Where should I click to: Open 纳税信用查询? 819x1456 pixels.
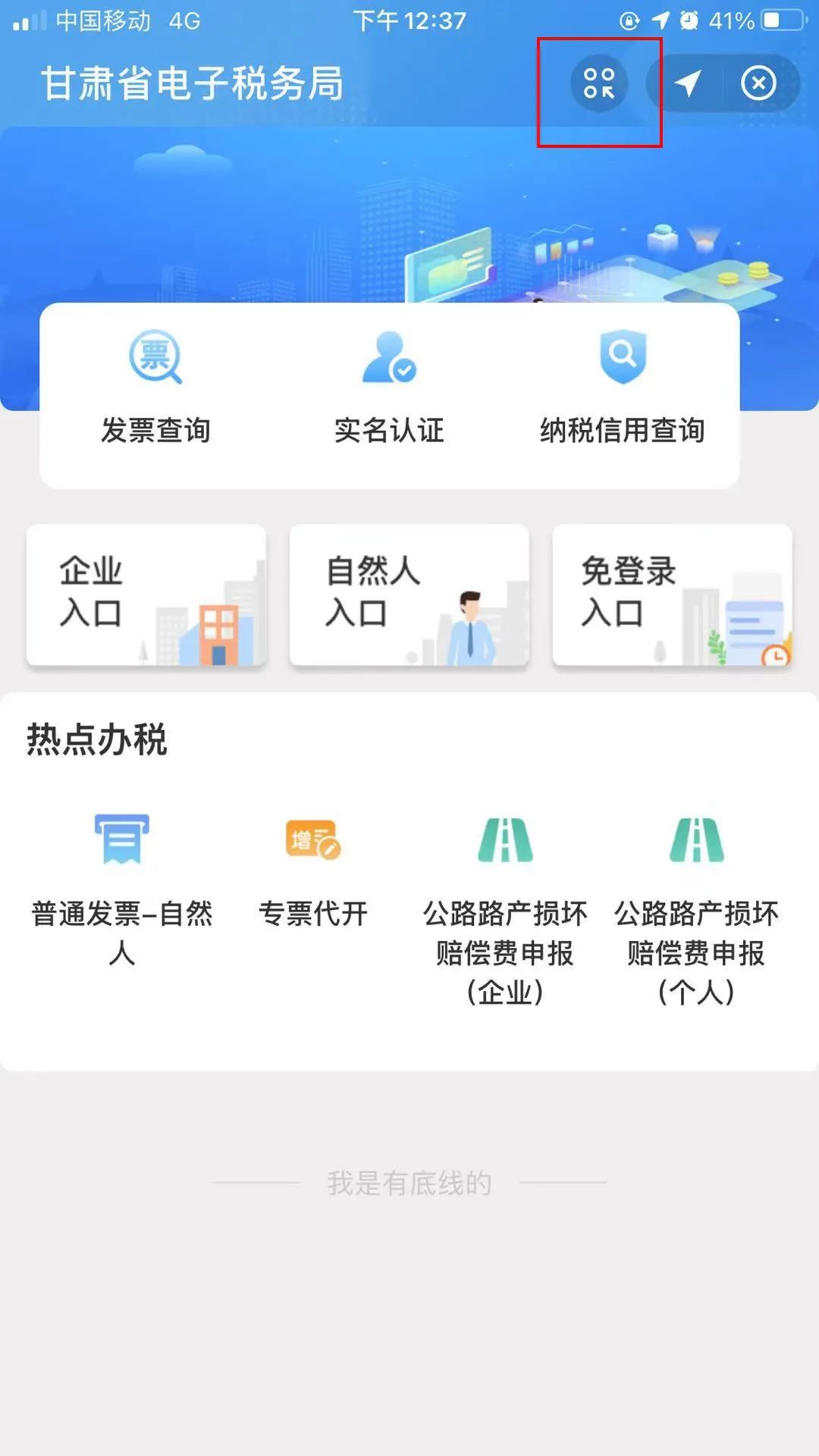point(623,387)
